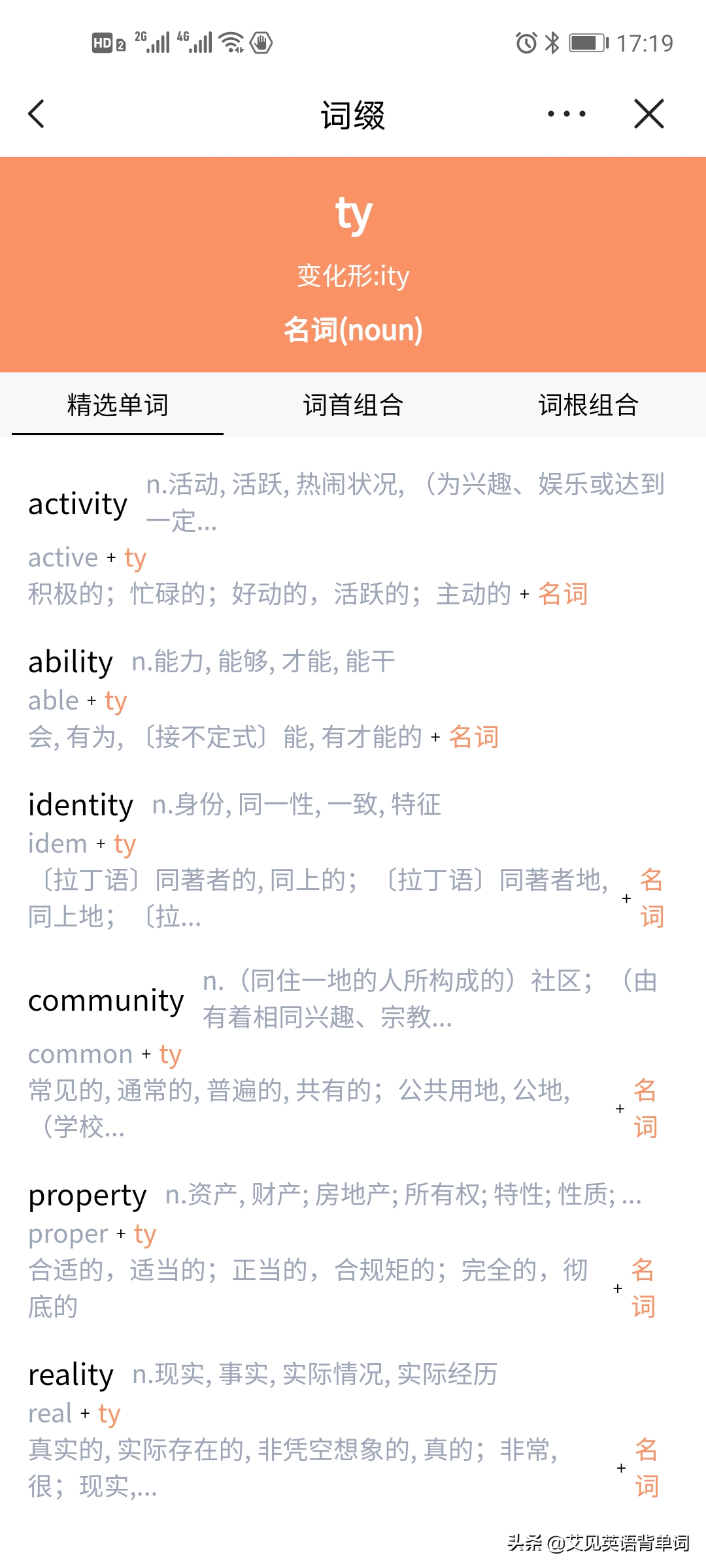Viewport: 706px width, 1568px height.
Task: Tap the battery indicator in status bar
Action: (587, 43)
